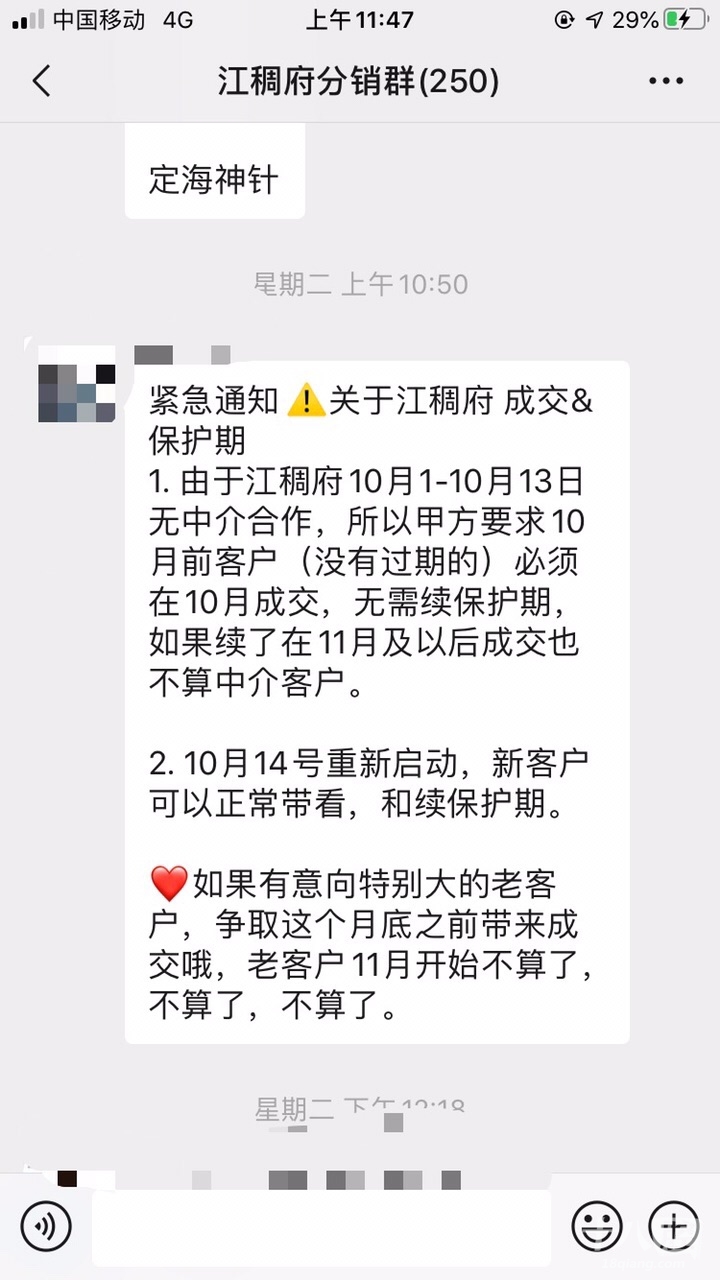Tap the avatar of the 紧急通知 sender
This screenshot has width=720, height=1280.
(77, 384)
